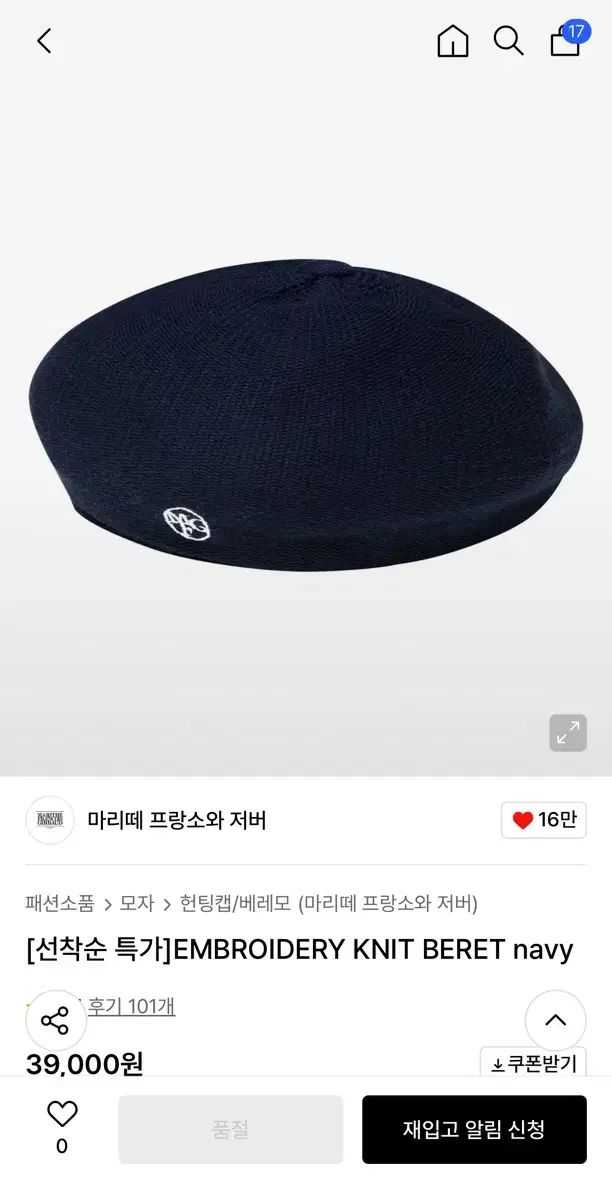Open the home icon in top bar
This screenshot has height=1200, width=612.
click(452, 41)
